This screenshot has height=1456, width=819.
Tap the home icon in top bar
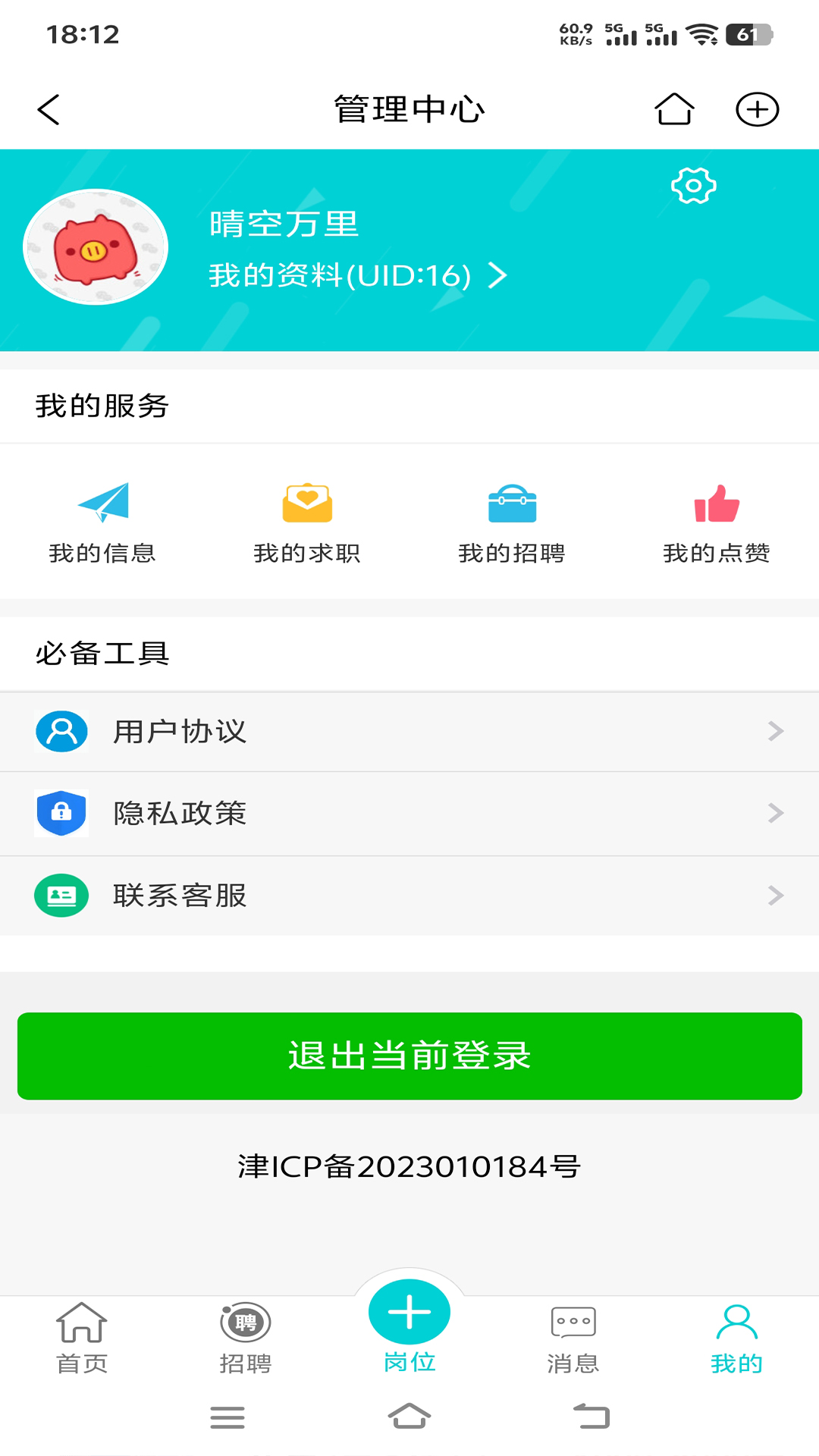[x=674, y=108]
